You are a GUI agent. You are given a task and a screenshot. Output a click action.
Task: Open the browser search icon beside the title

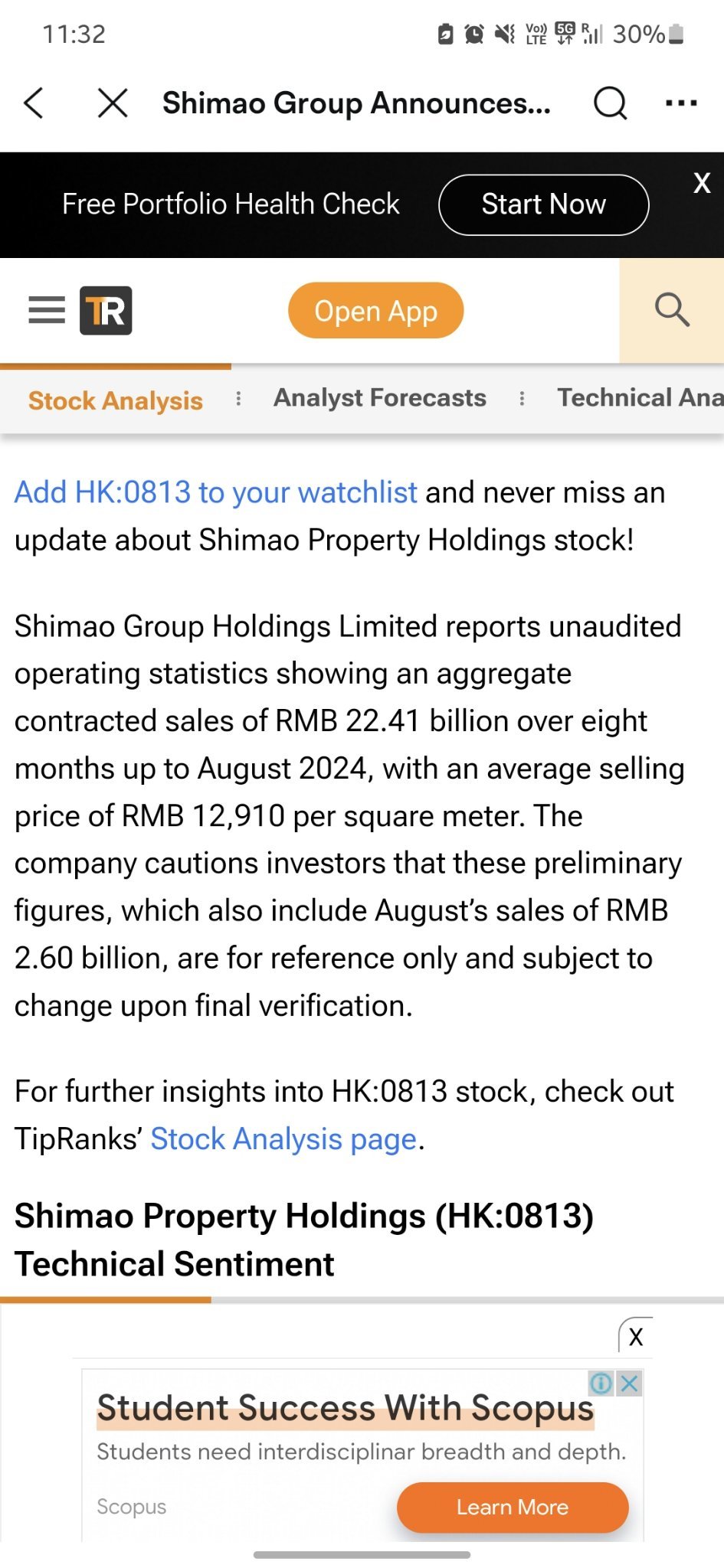pos(611,103)
